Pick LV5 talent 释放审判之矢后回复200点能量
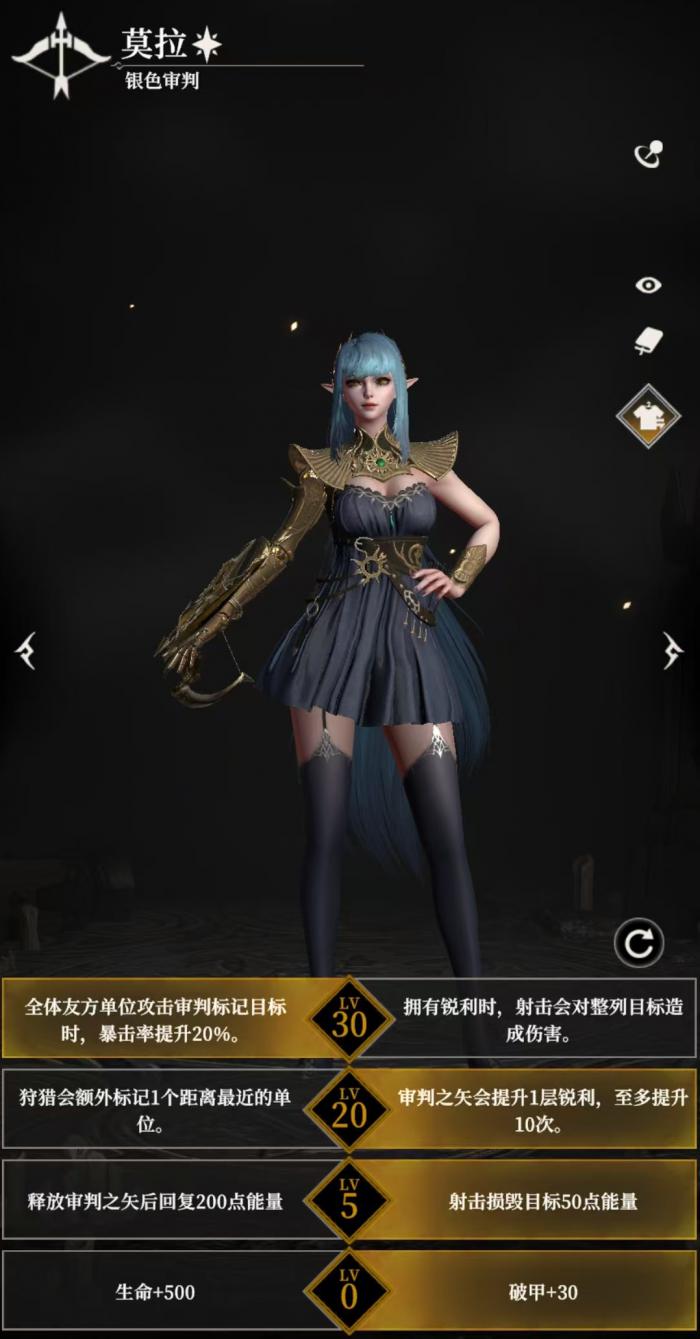The image size is (700, 1339). click(155, 1200)
